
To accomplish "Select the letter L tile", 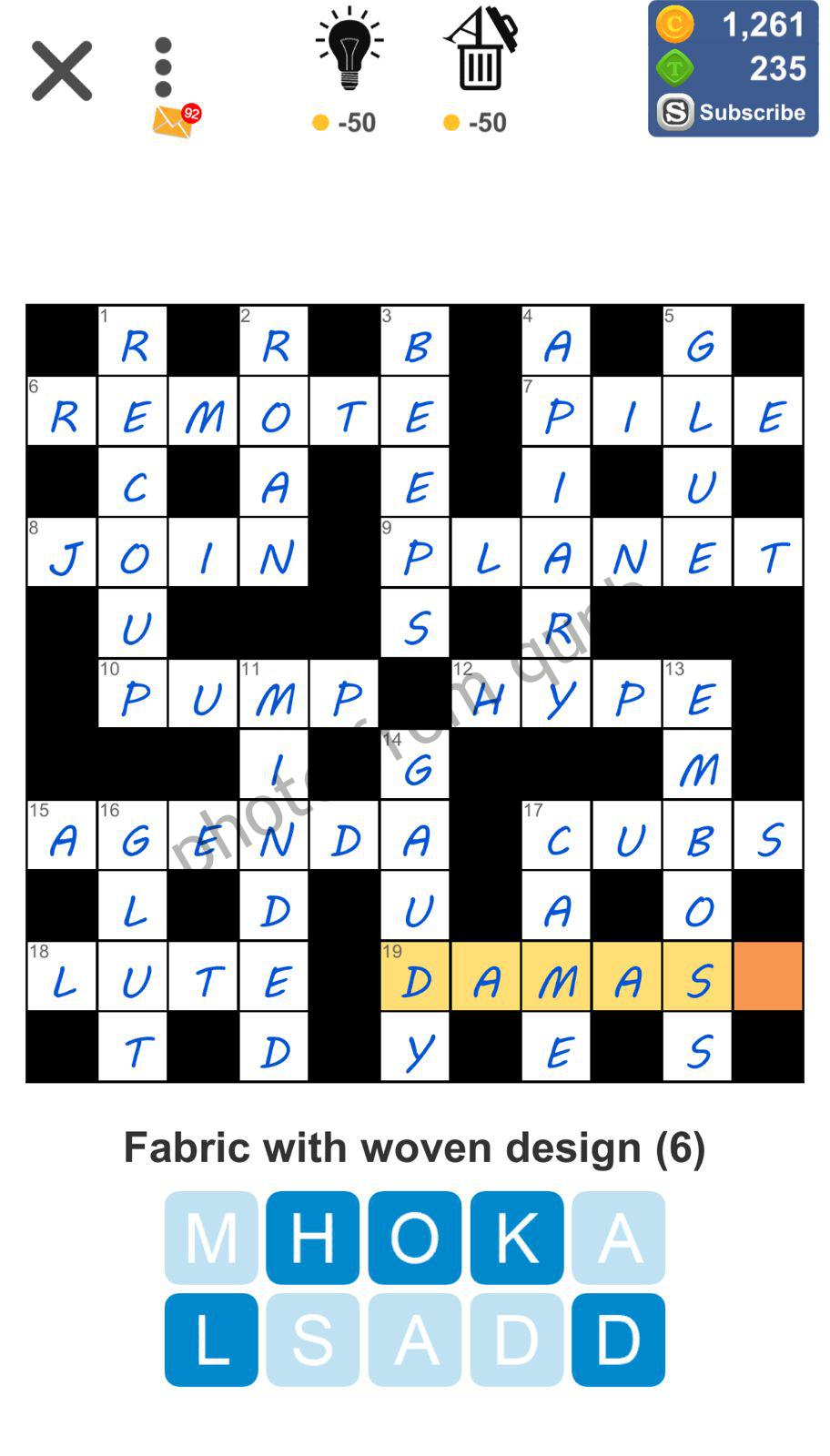I will tap(211, 1340).
